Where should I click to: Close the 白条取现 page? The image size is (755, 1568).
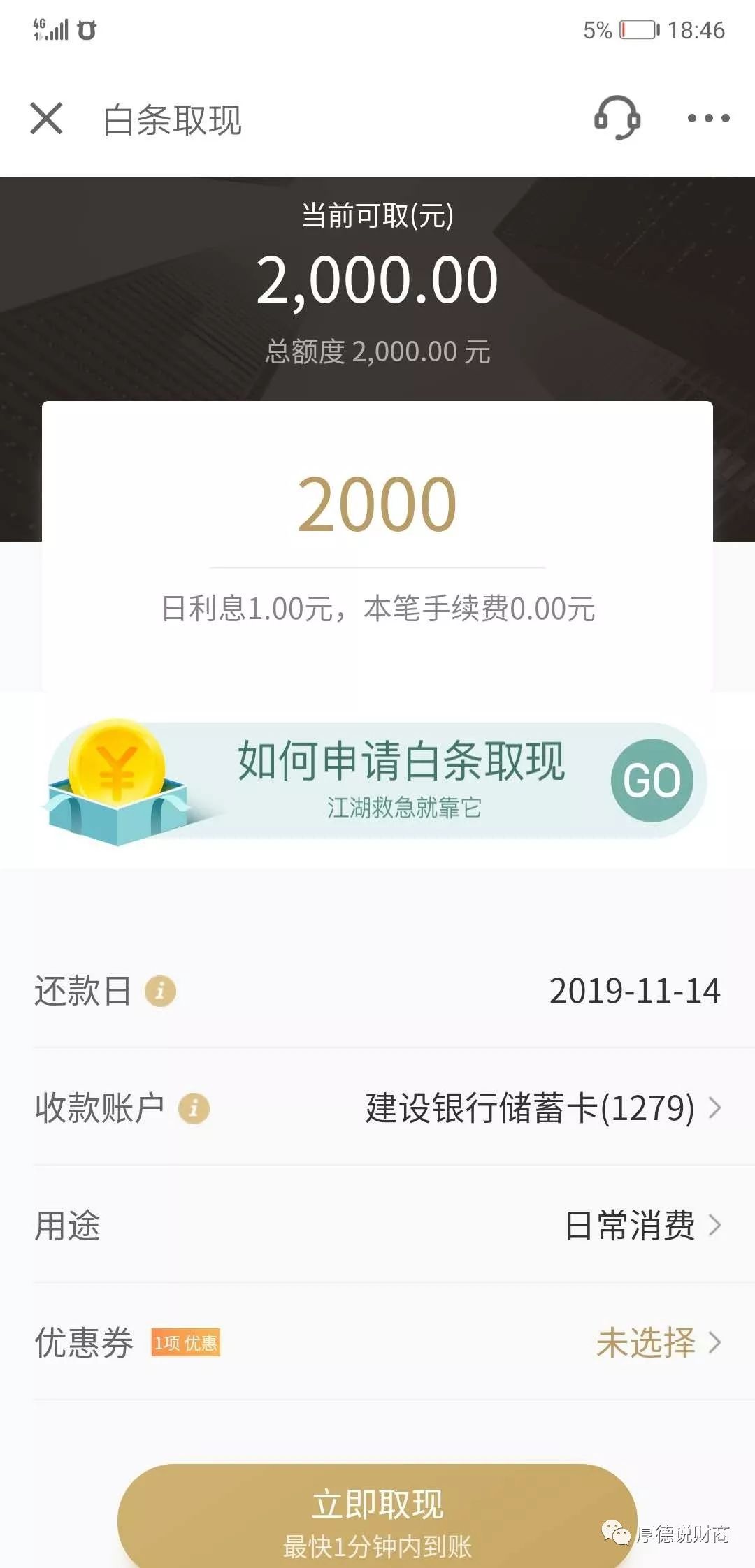coord(46,118)
